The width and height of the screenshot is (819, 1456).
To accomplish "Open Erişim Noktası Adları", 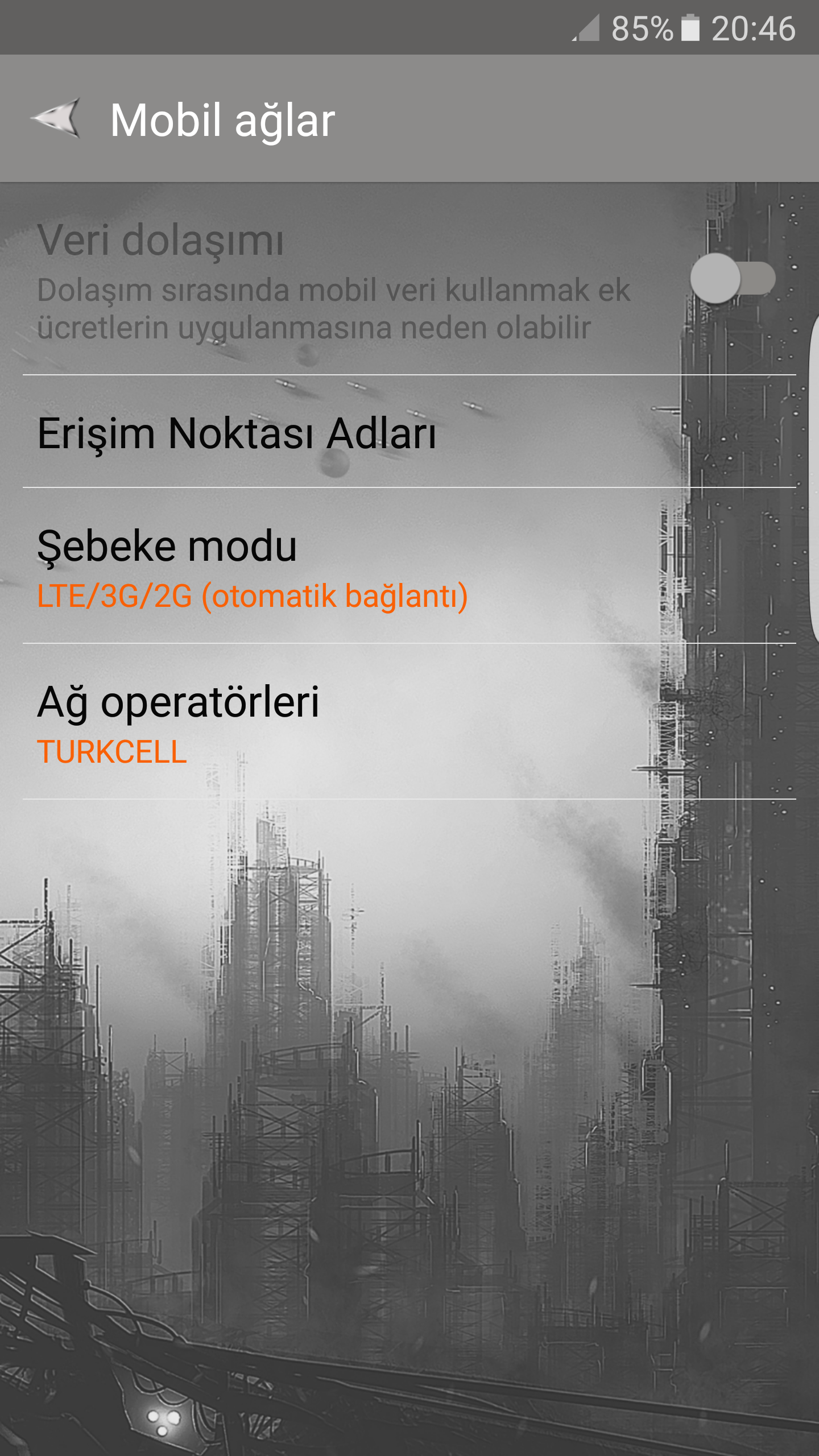I will [237, 433].
